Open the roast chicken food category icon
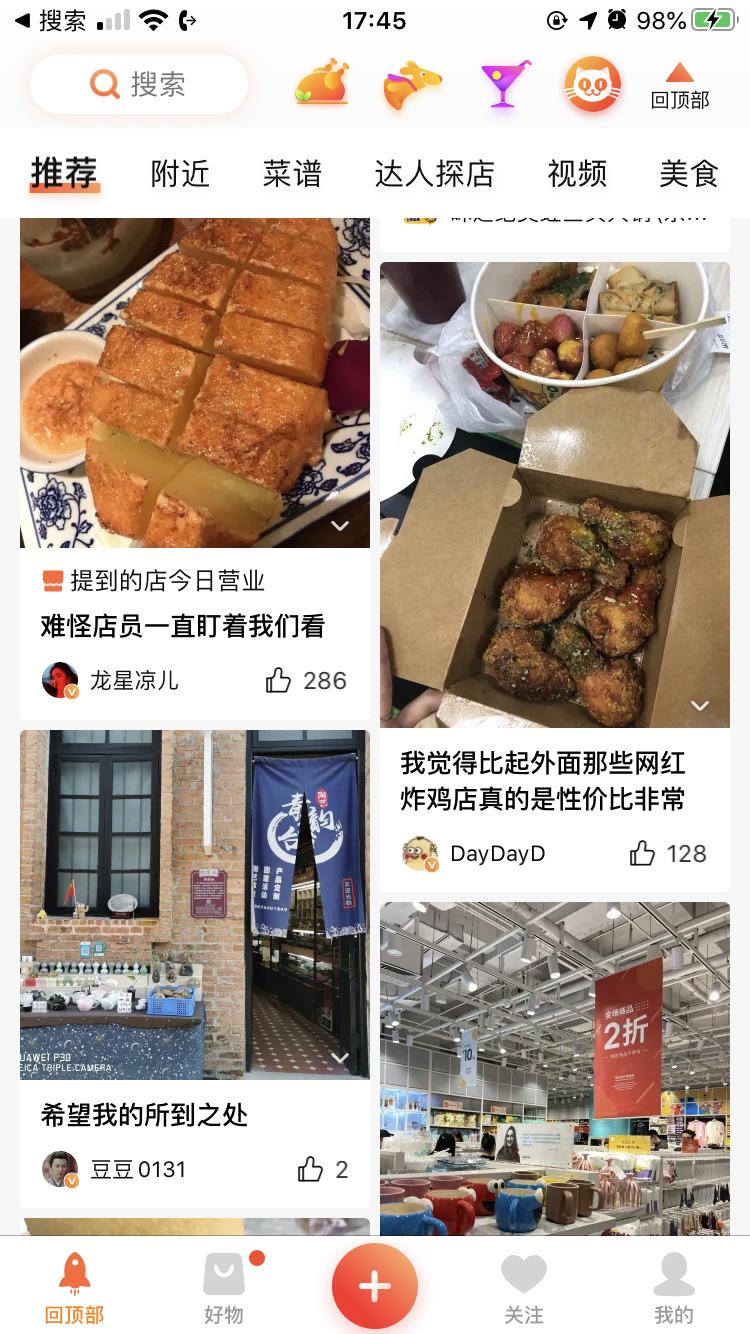The height and width of the screenshot is (1334, 750). click(321, 85)
